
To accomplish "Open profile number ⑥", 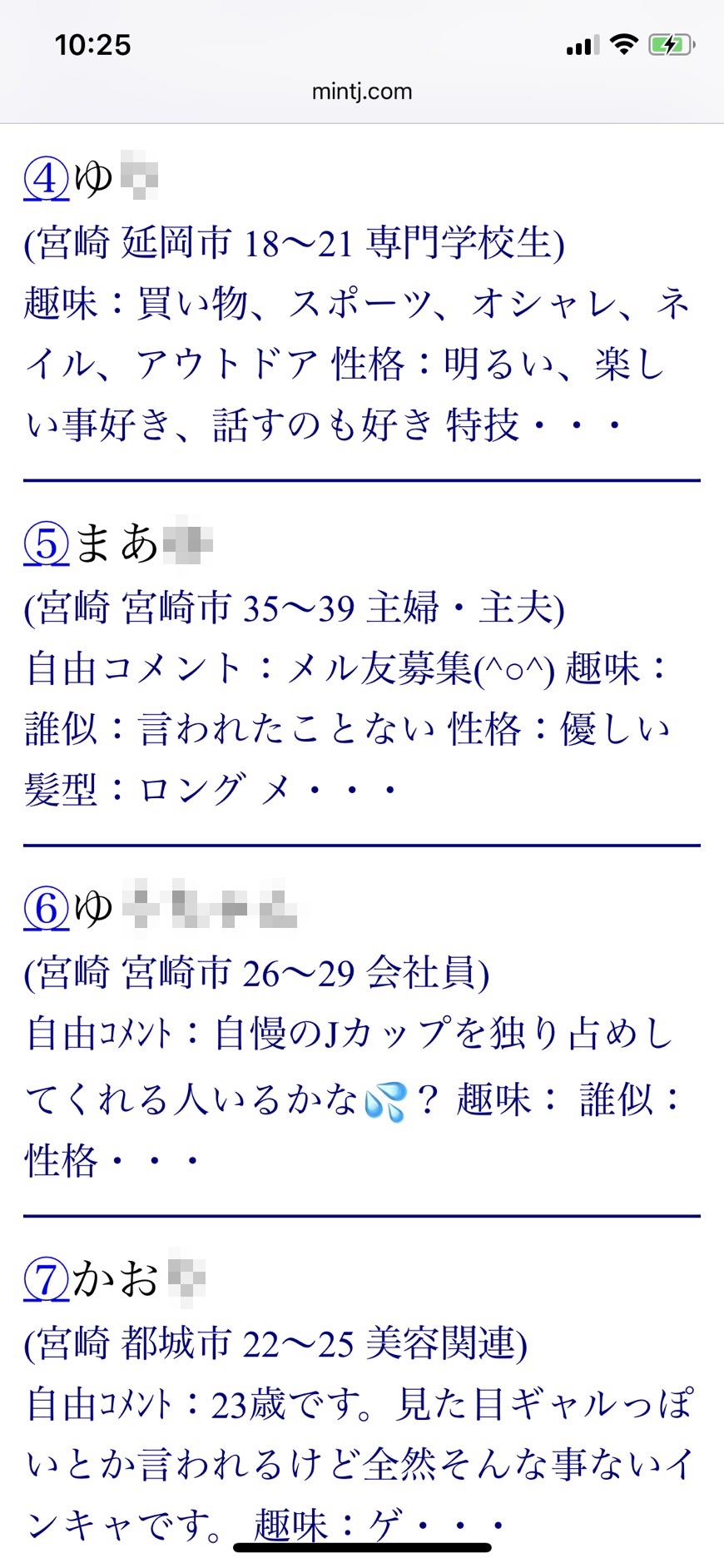I will coord(44,909).
